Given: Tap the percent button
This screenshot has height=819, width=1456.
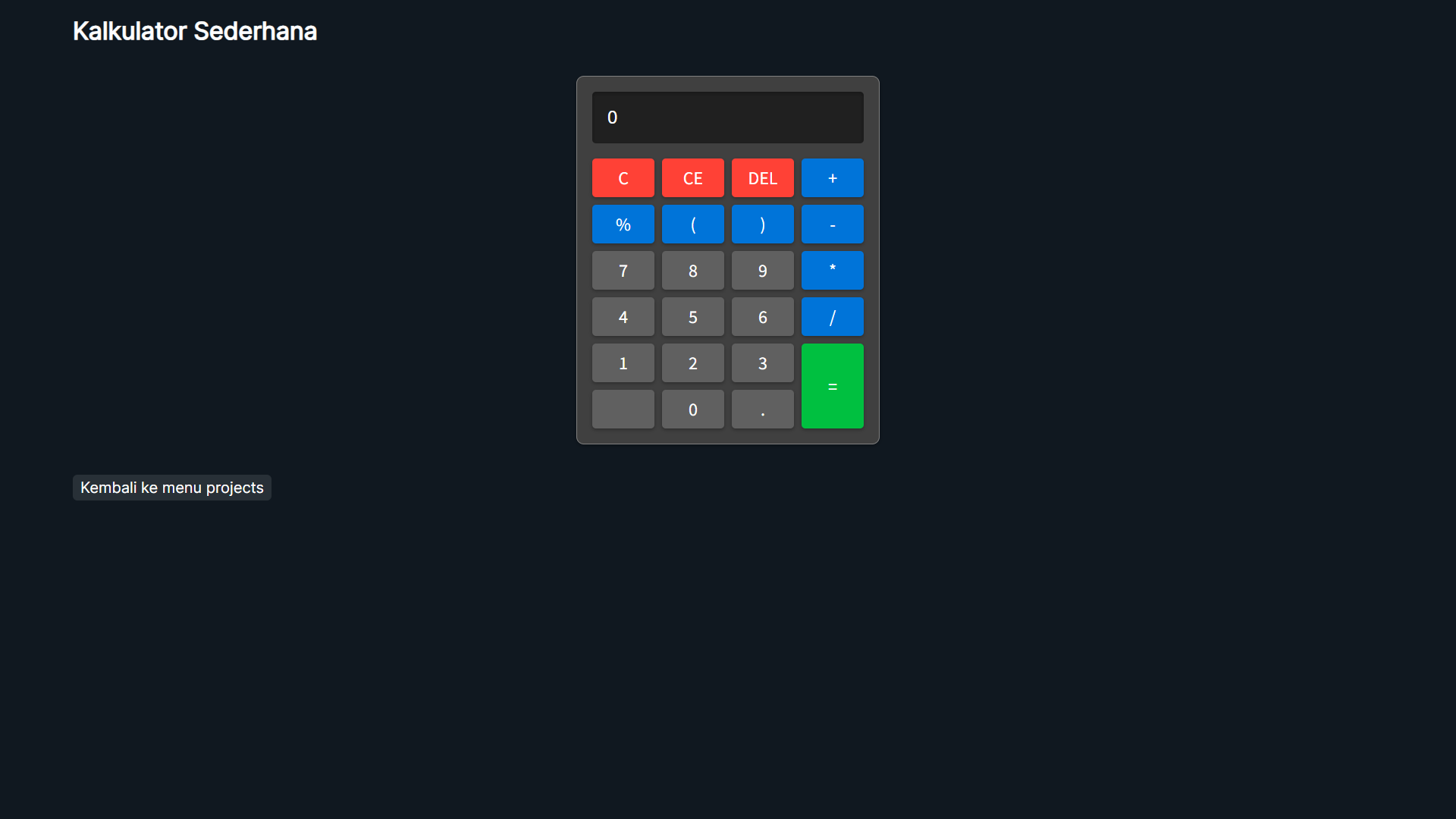Looking at the screenshot, I should pyautogui.click(x=623, y=224).
